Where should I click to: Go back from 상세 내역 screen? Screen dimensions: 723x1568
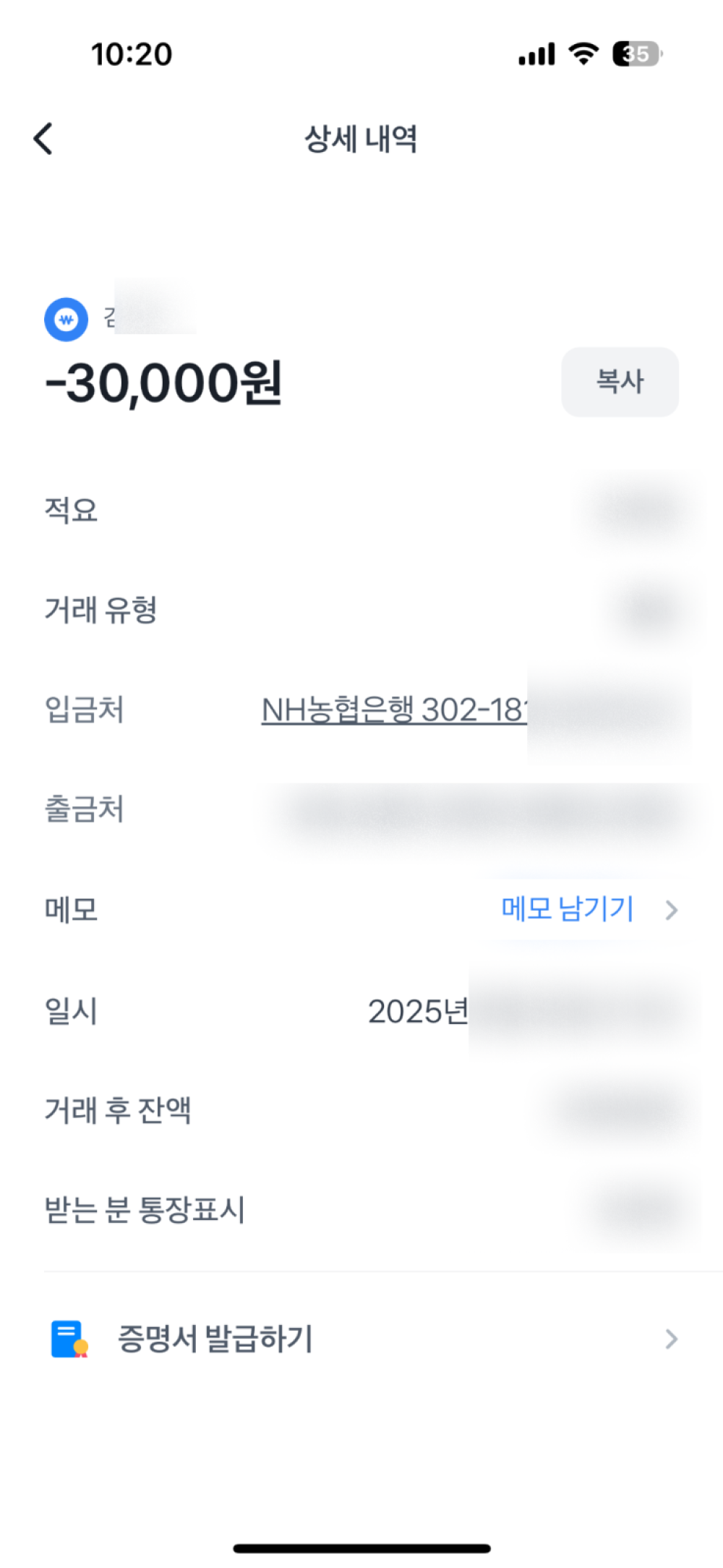(x=43, y=138)
